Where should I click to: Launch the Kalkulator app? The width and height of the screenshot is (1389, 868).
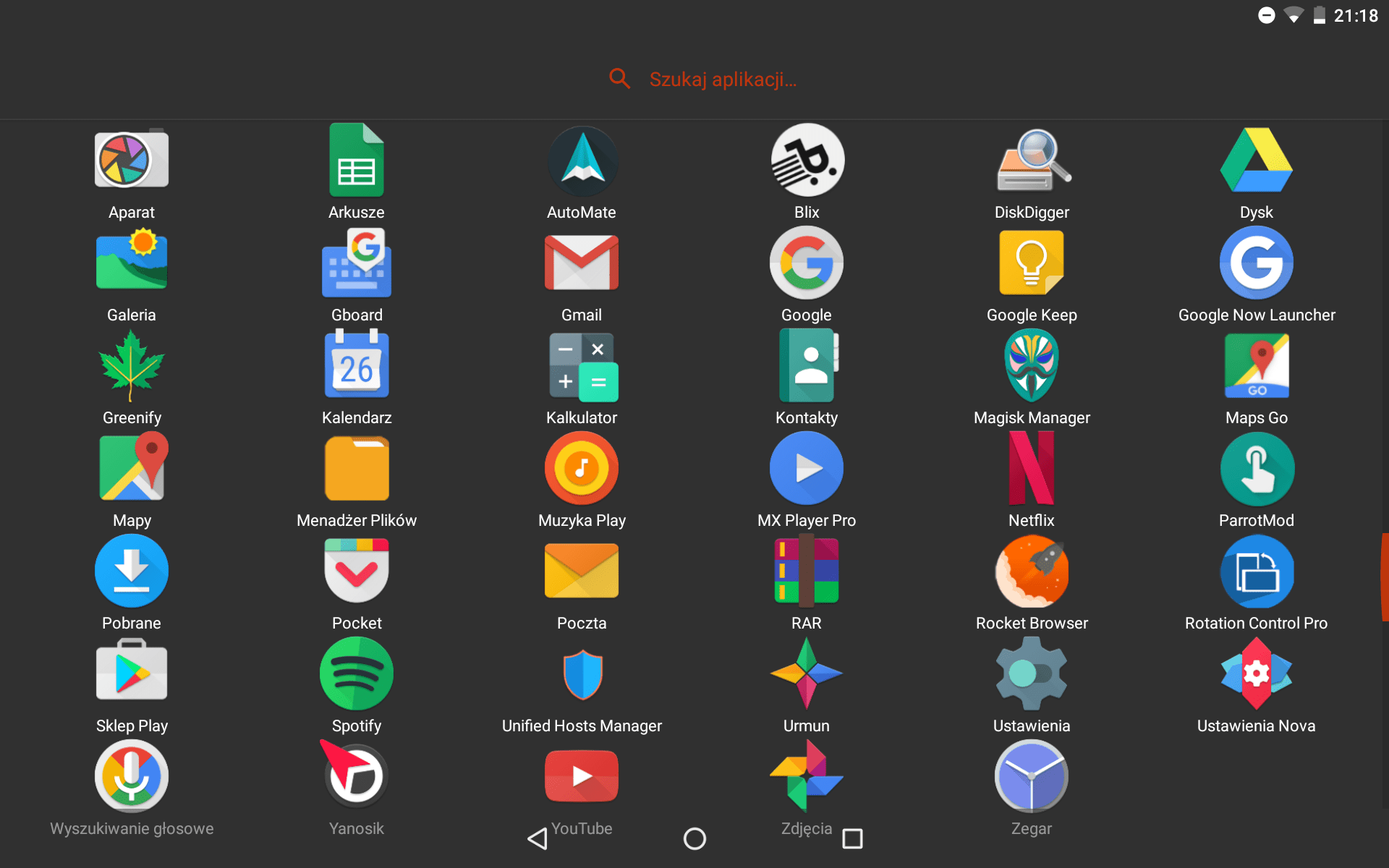pyautogui.click(x=582, y=367)
